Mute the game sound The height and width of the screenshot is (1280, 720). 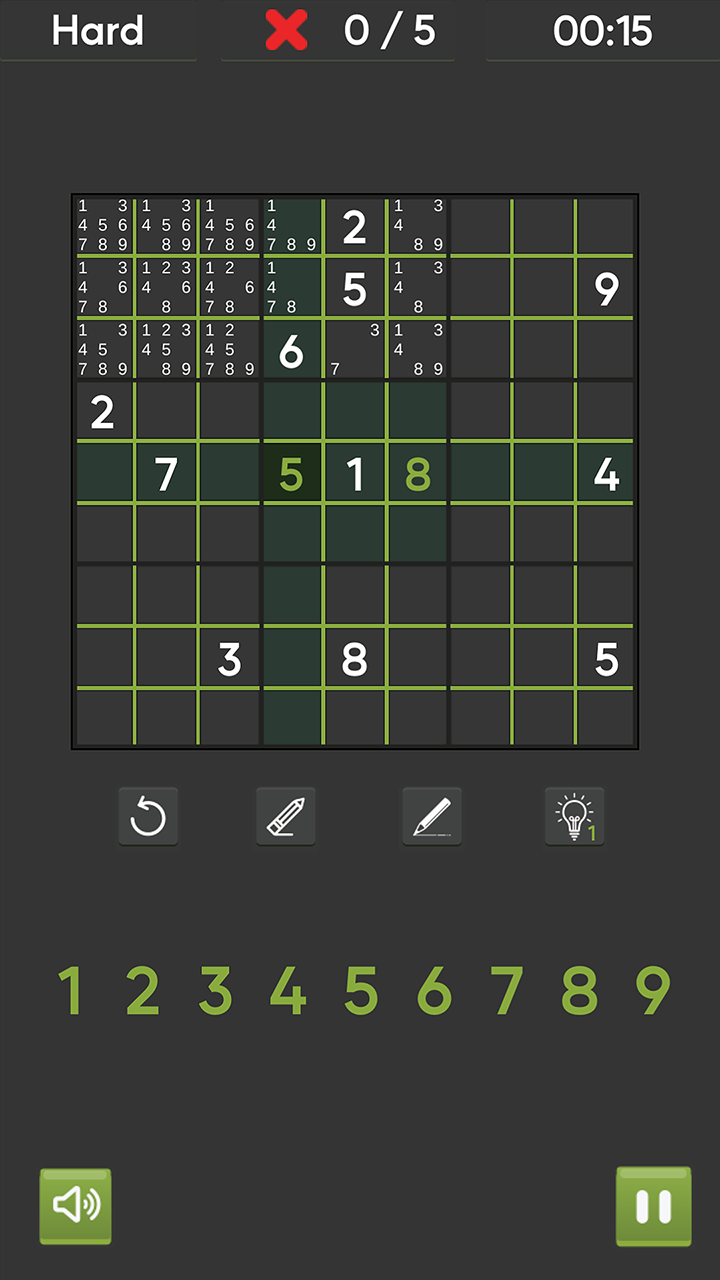[76, 1206]
